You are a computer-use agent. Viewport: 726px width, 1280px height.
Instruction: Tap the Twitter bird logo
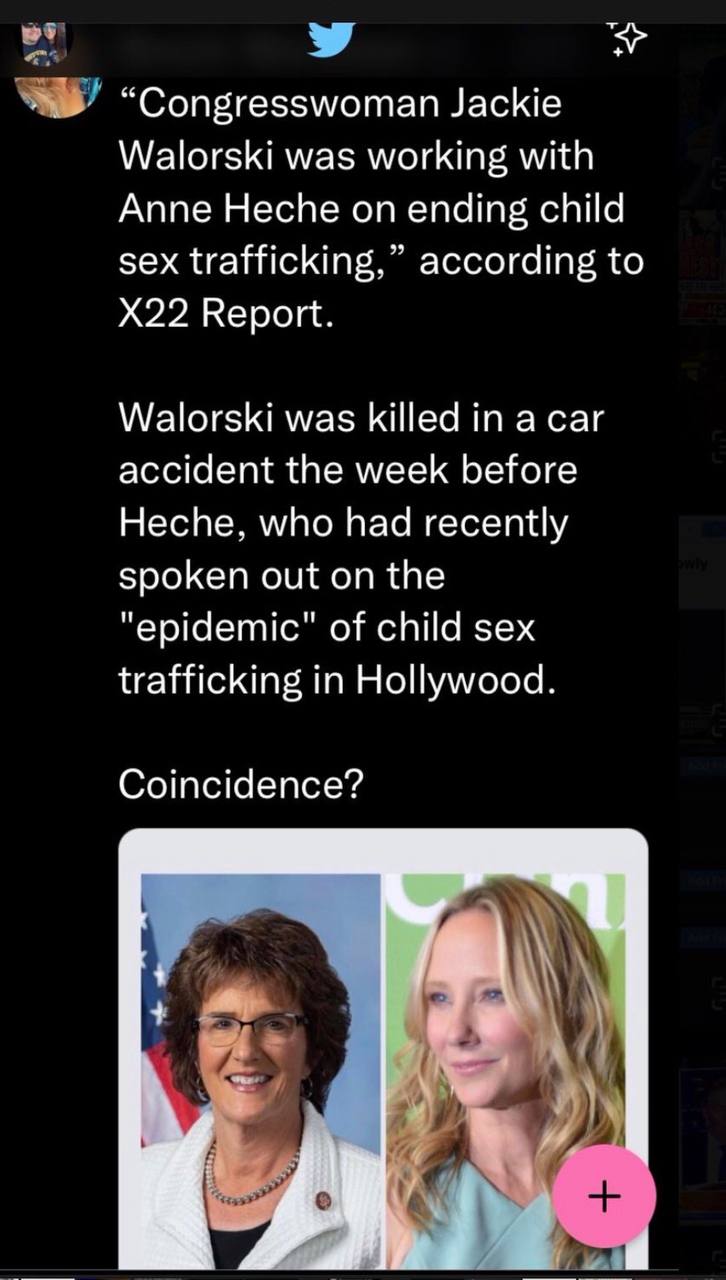click(332, 39)
